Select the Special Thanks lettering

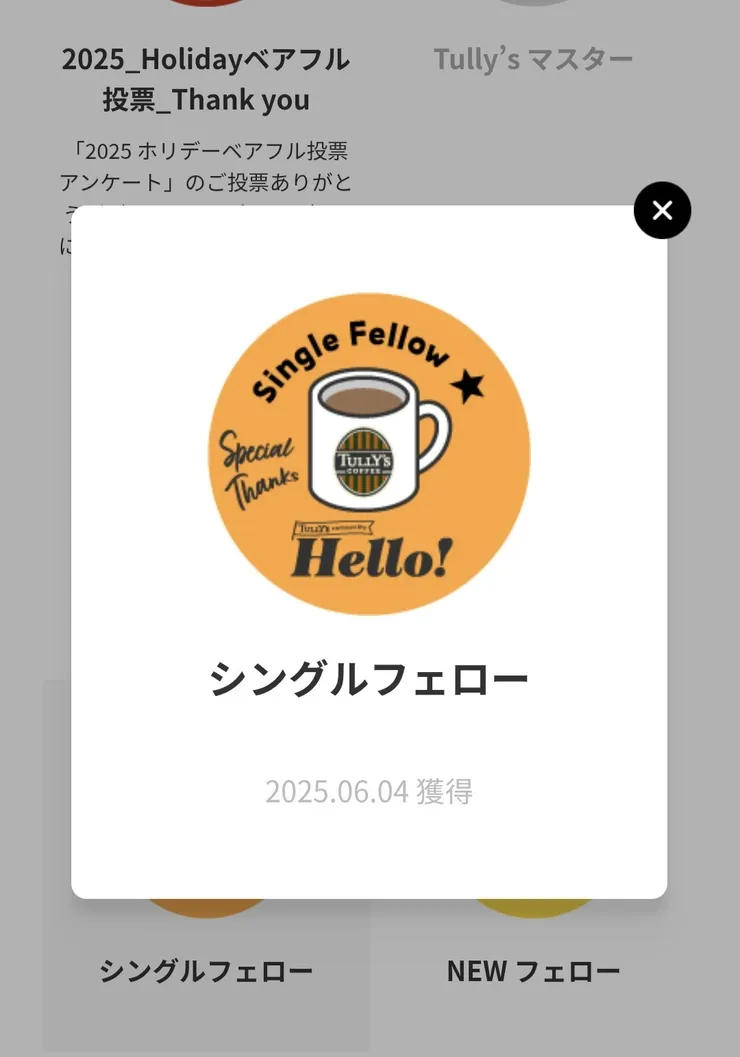coord(262,462)
